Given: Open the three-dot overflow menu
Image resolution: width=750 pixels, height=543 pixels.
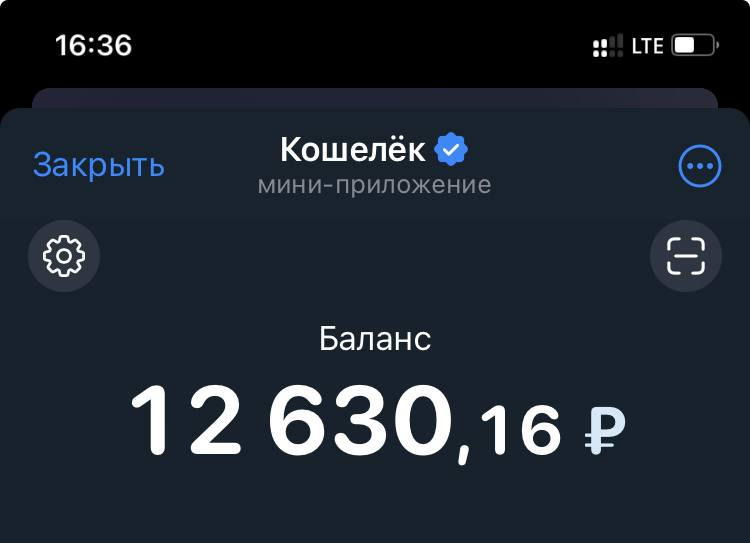Looking at the screenshot, I should pos(699,167).
